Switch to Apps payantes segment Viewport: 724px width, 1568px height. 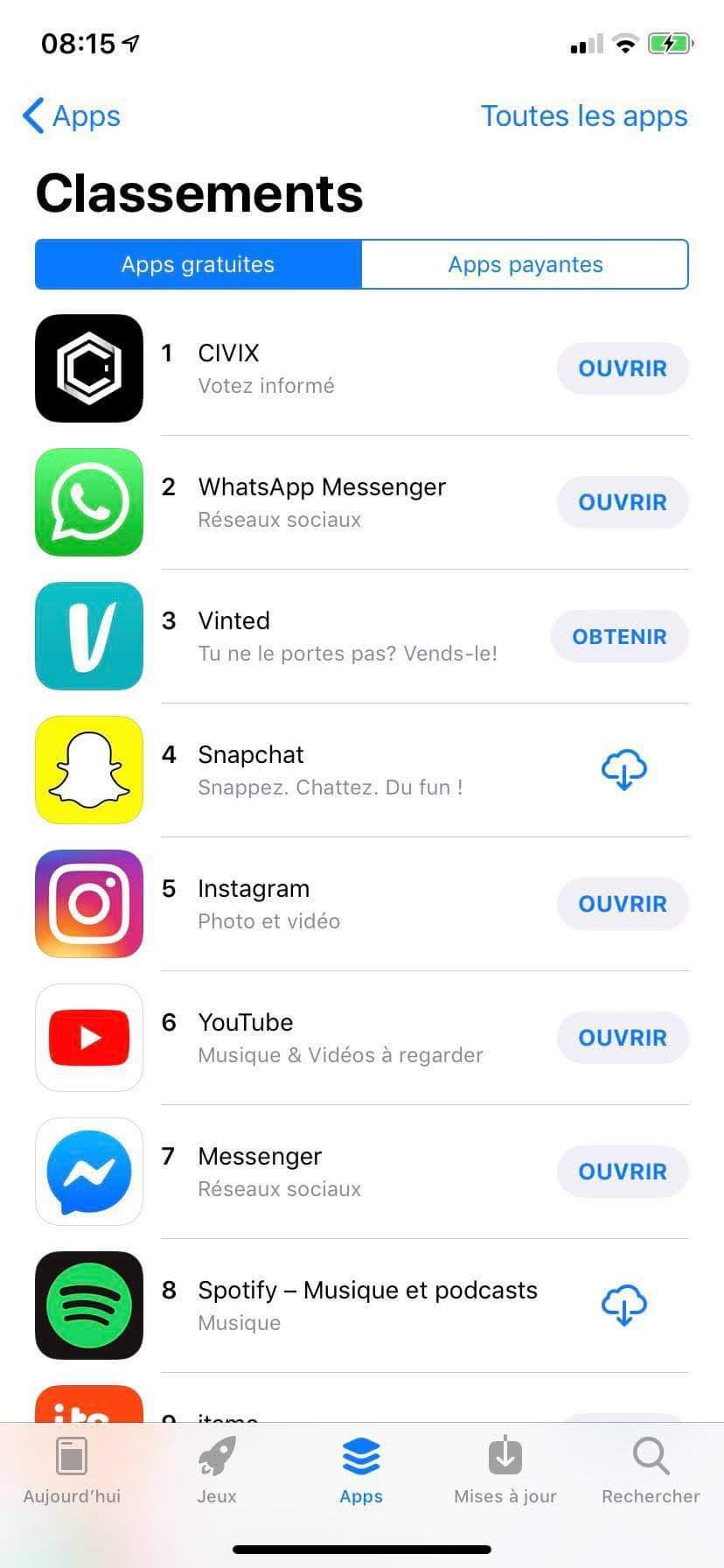tap(525, 264)
